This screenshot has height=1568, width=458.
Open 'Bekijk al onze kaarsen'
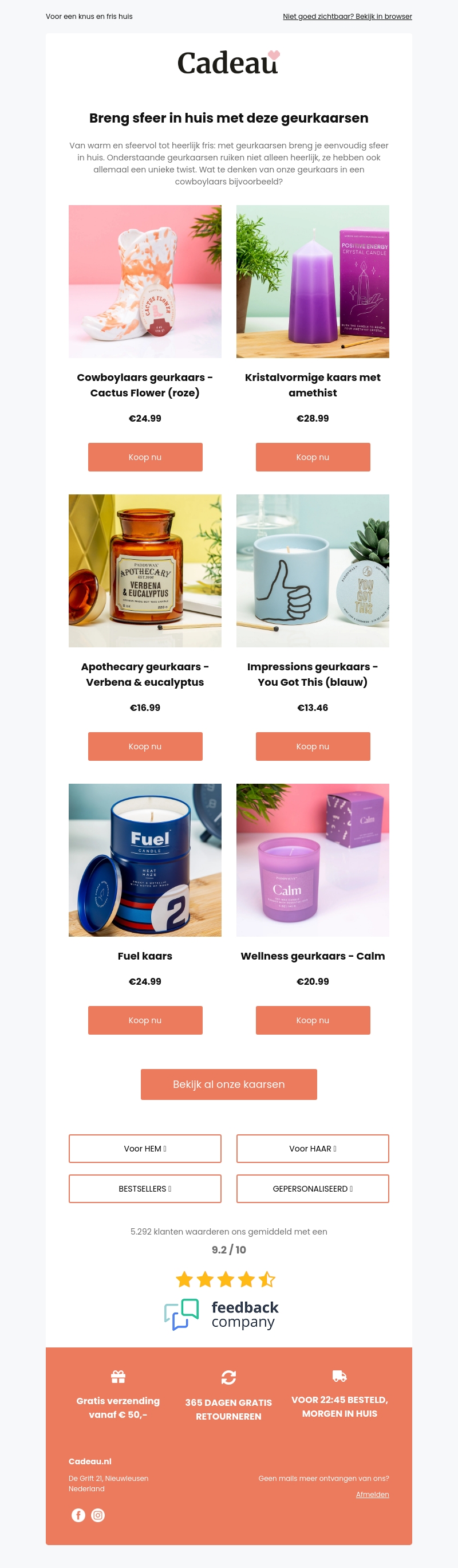click(228, 1084)
